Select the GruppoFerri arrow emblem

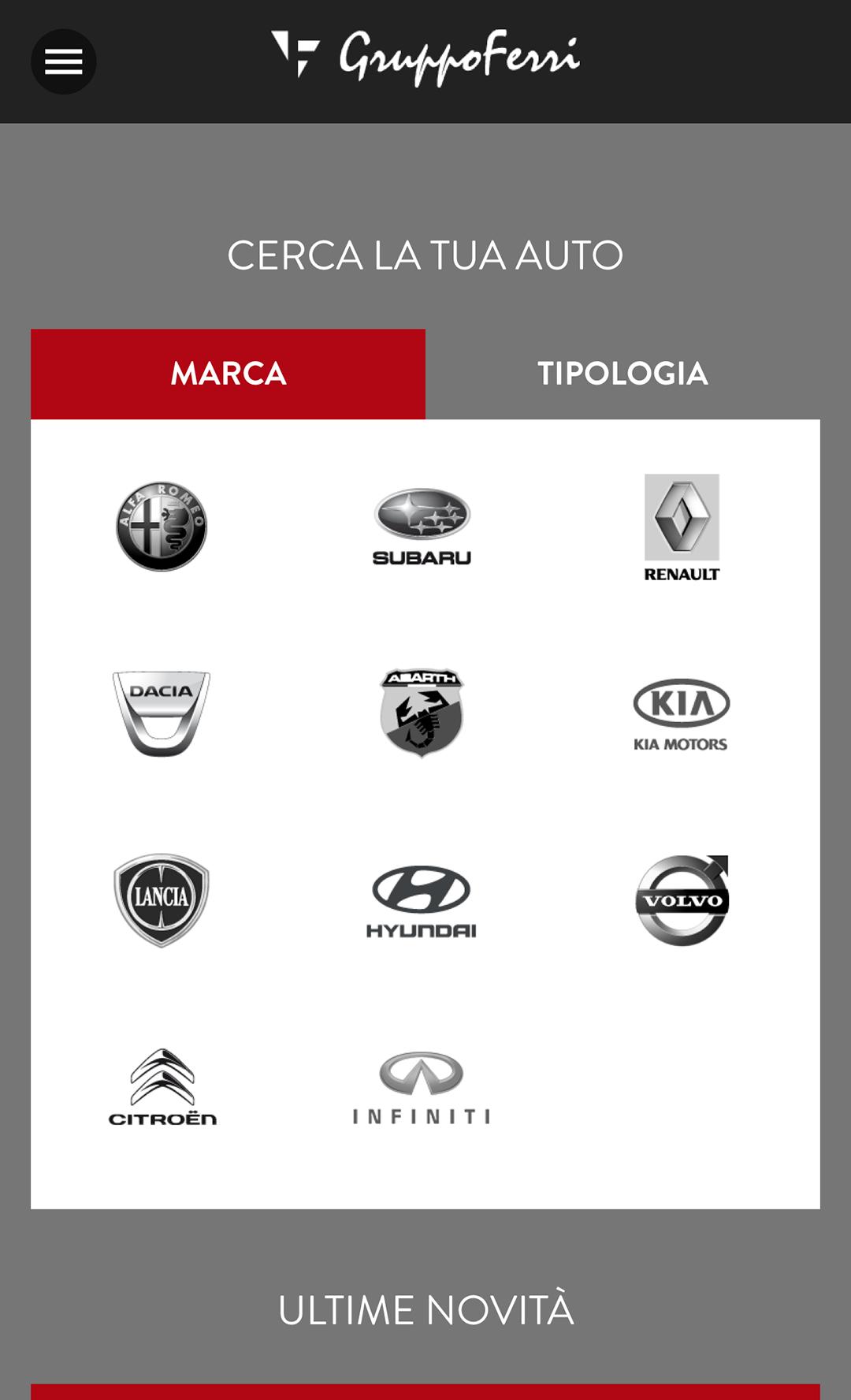coord(293,55)
